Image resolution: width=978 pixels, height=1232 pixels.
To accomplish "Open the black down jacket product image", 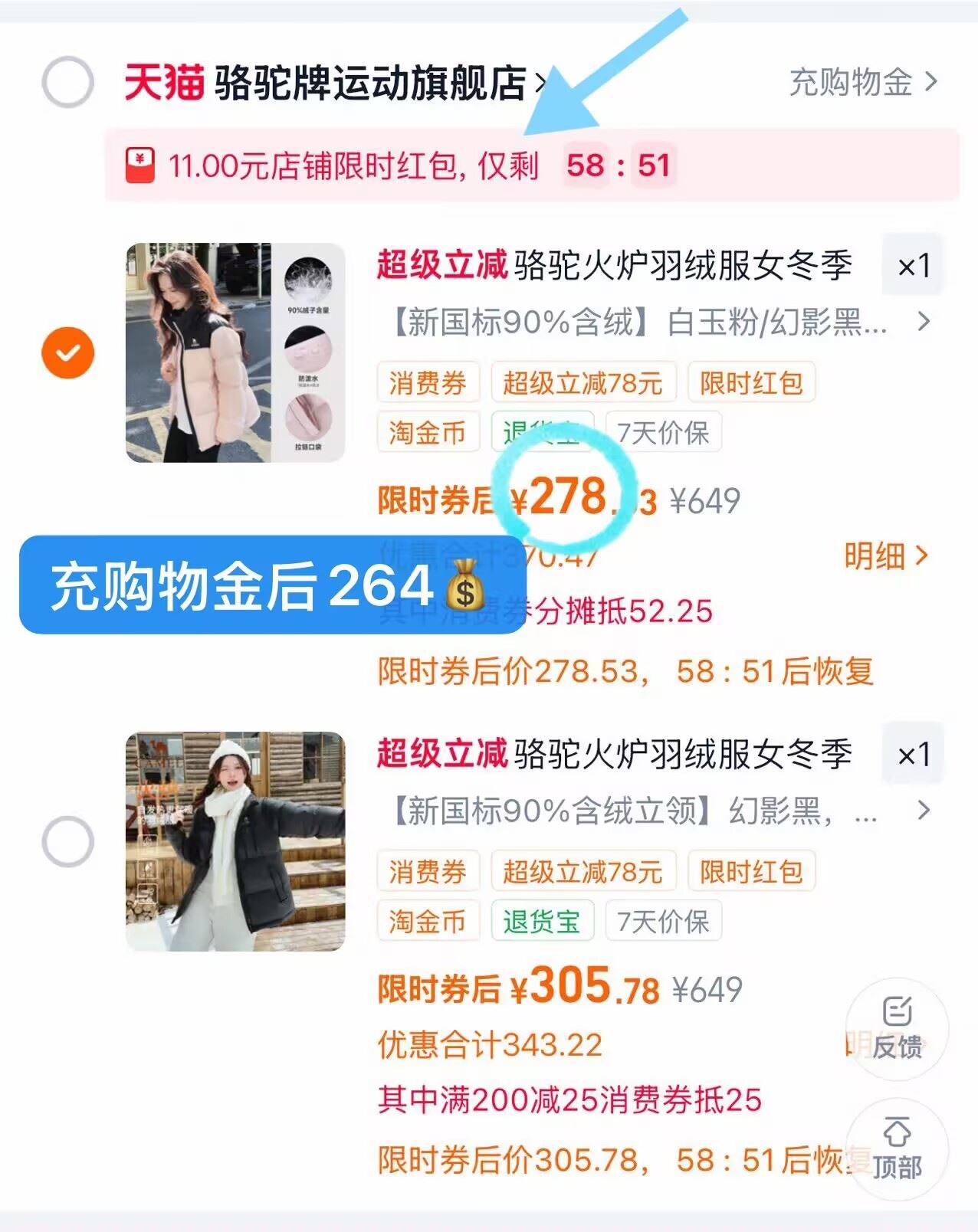I will pyautogui.click(x=235, y=841).
